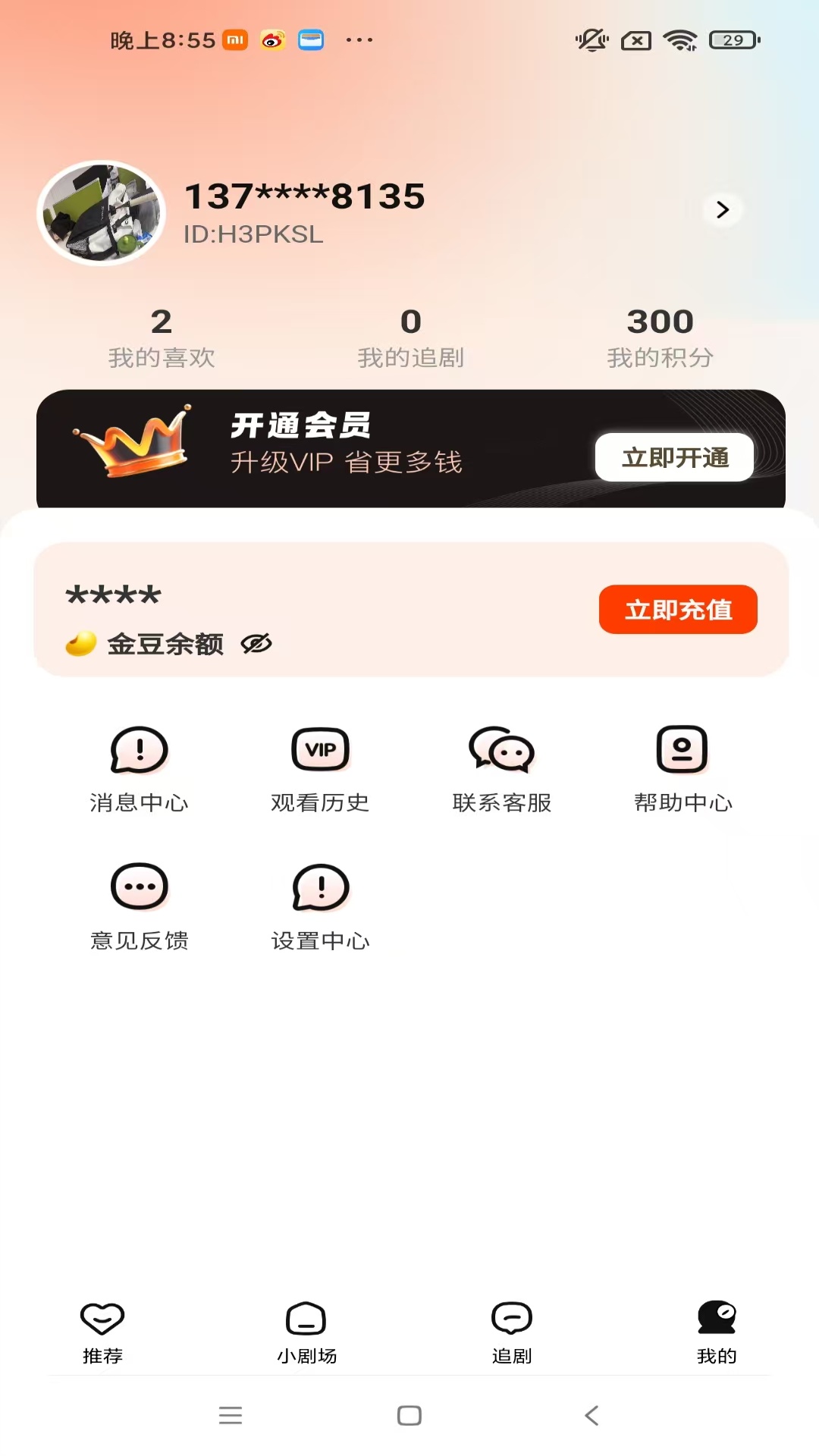Check 我的积分 points total
The height and width of the screenshot is (1456, 819).
pyautogui.click(x=660, y=335)
